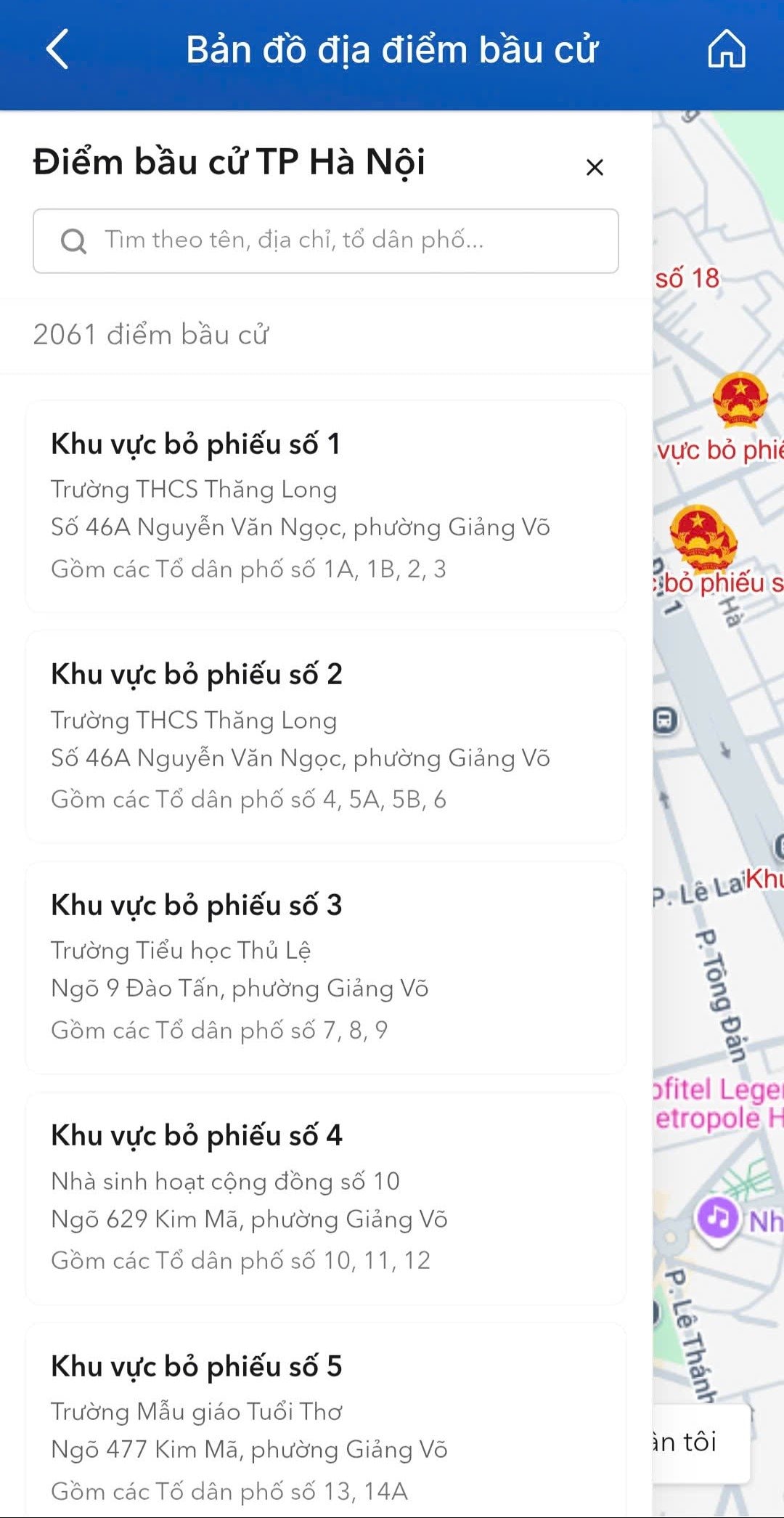Viewport: 784px width, 1518px height.
Task: Open Khu vực bỏ phiếu số 3 card
Action: (x=326, y=967)
